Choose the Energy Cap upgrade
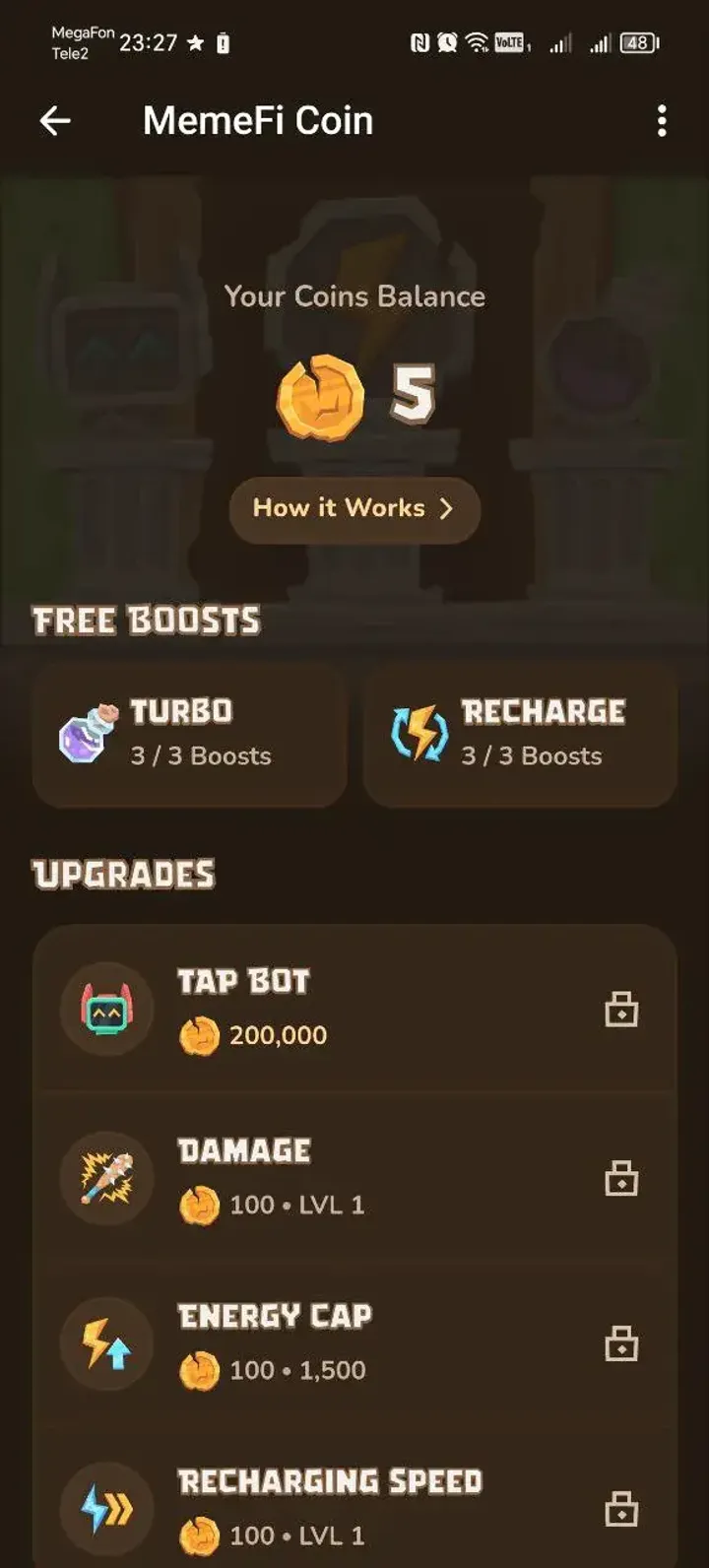Screen dimensions: 709x1568 [354, 1342]
